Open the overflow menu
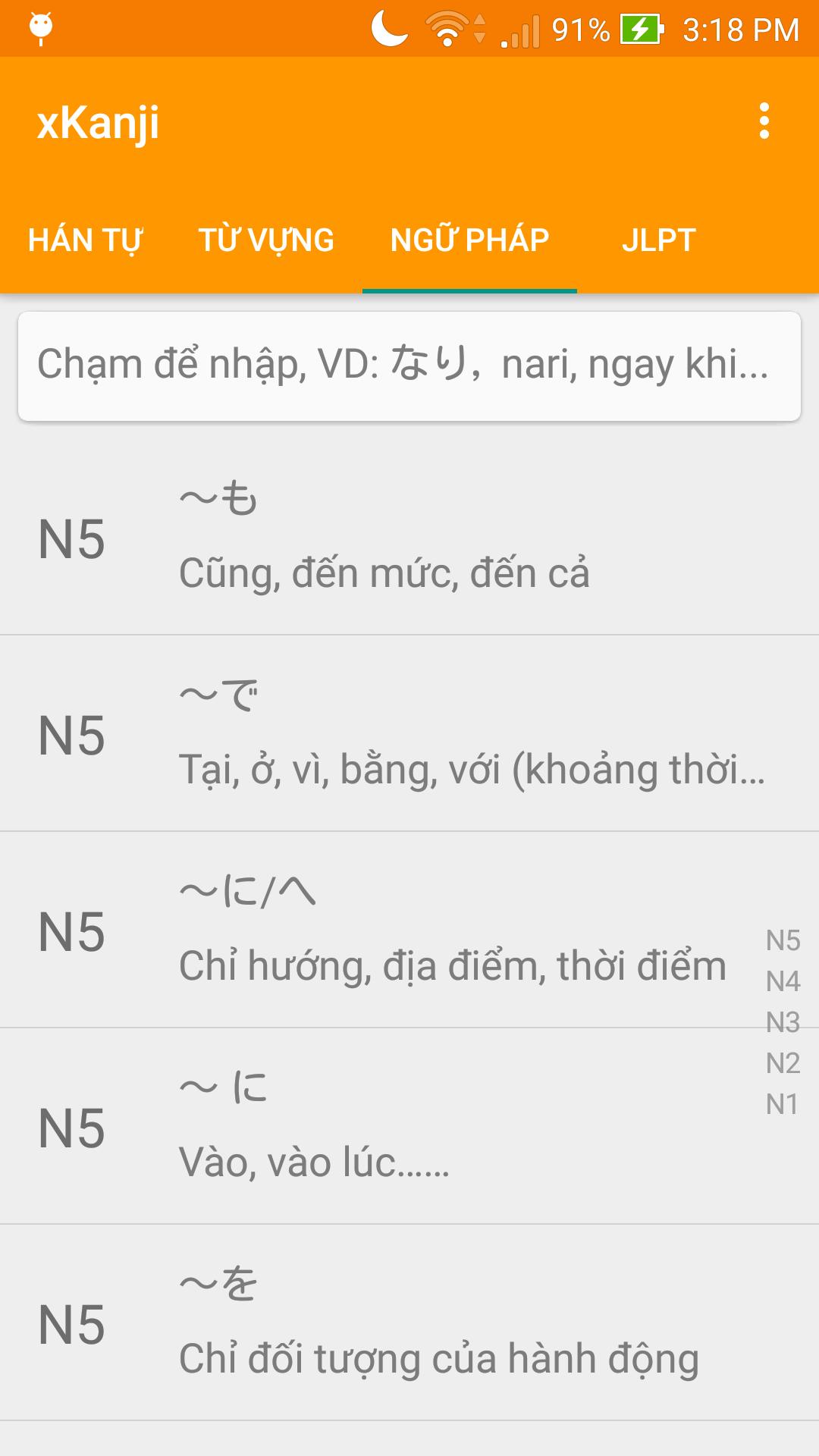Image resolution: width=819 pixels, height=1456 pixels. [764, 121]
